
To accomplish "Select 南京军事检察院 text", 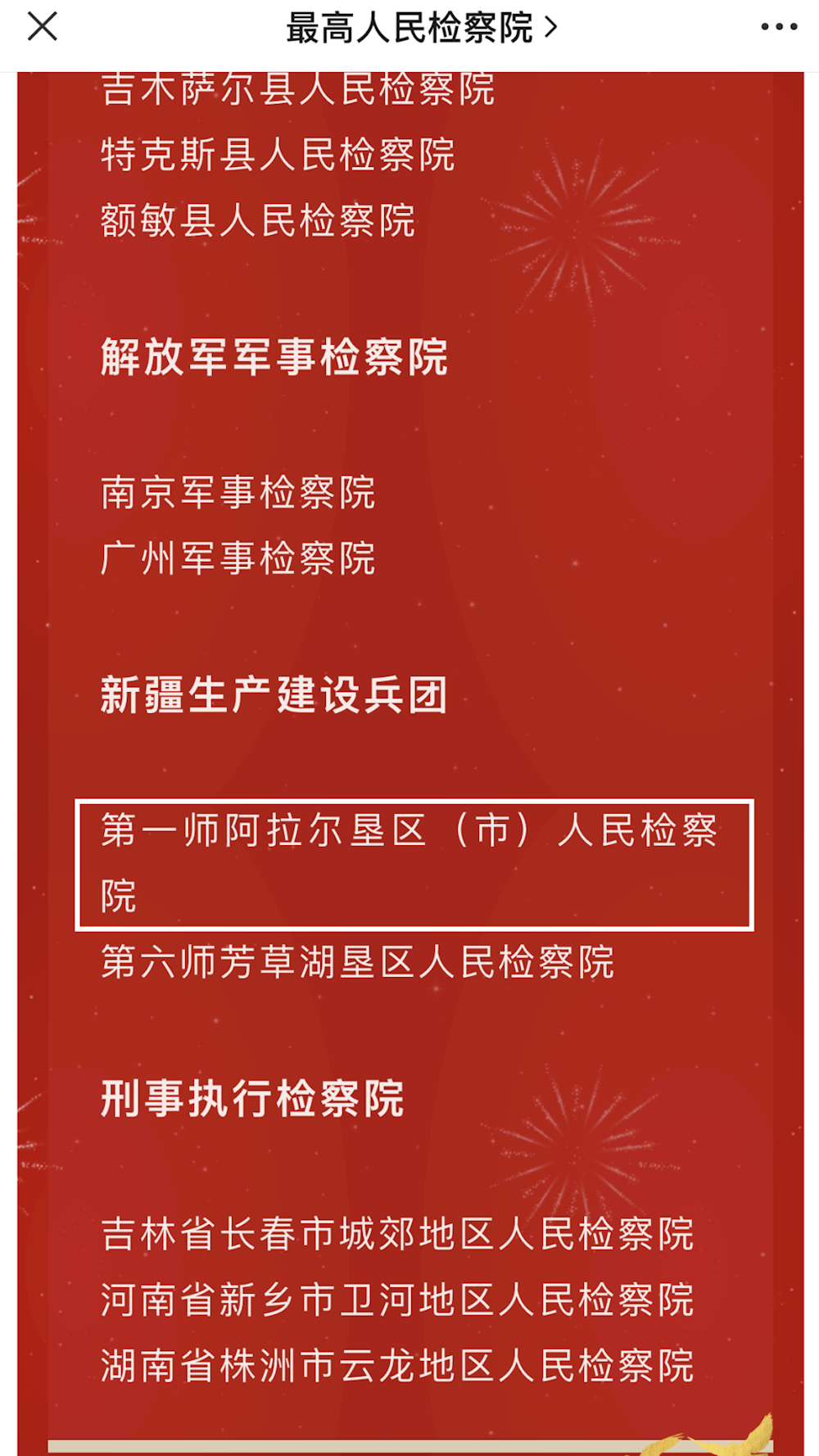I will coord(239,494).
